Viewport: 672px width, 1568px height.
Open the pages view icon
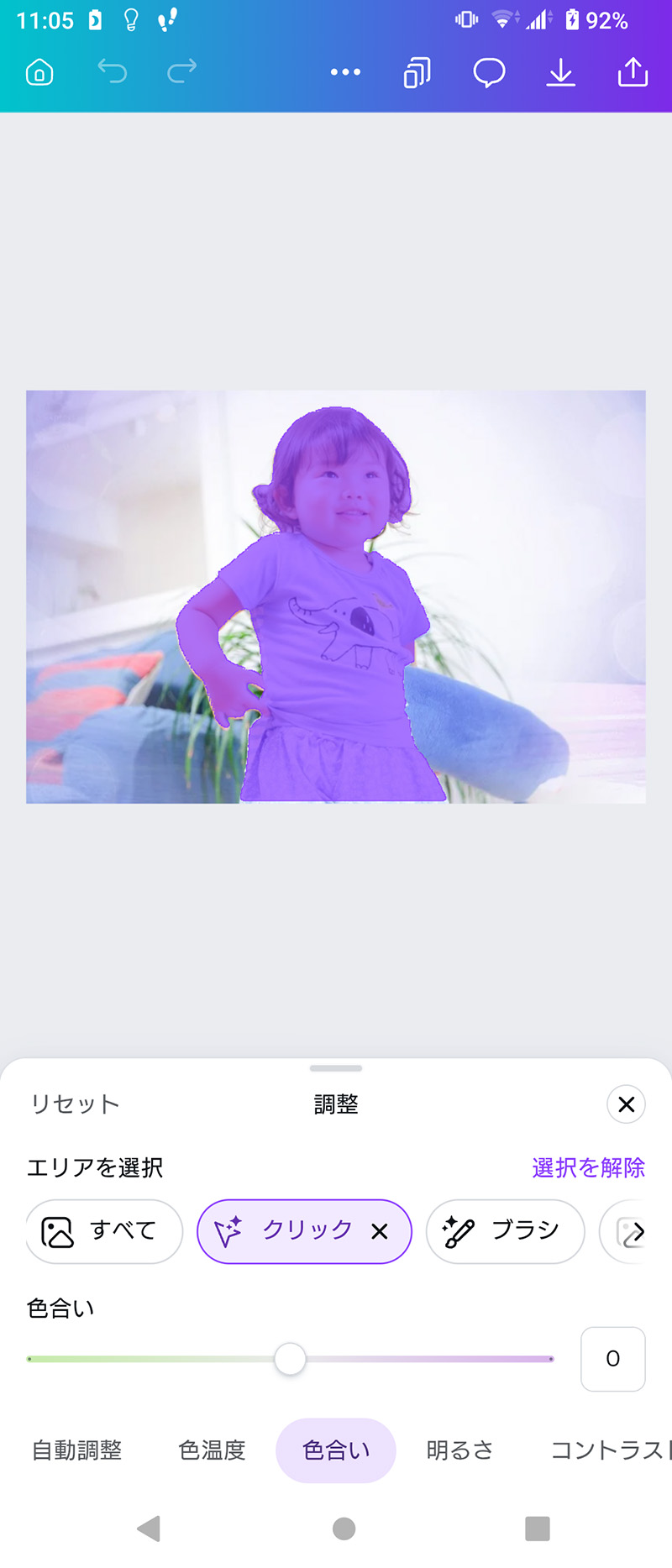click(417, 73)
